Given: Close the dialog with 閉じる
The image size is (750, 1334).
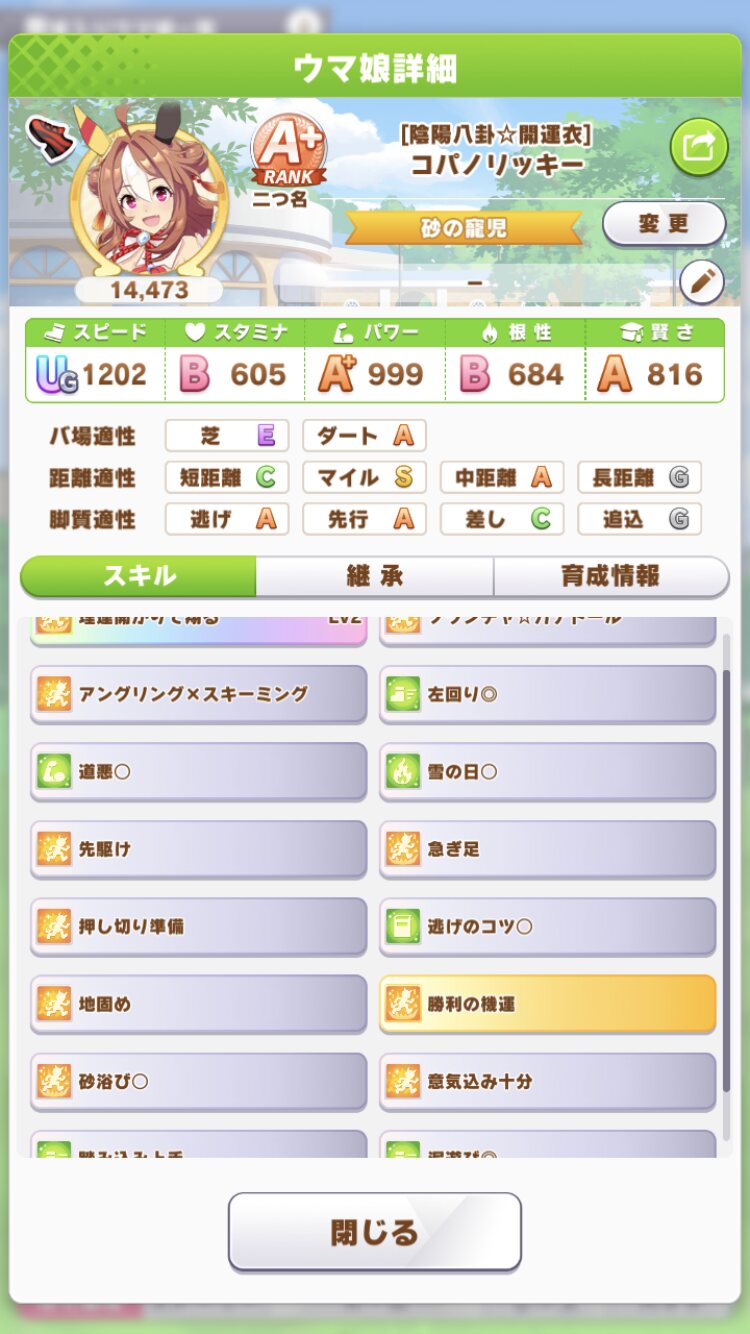Looking at the screenshot, I should [x=375, y=1232].
